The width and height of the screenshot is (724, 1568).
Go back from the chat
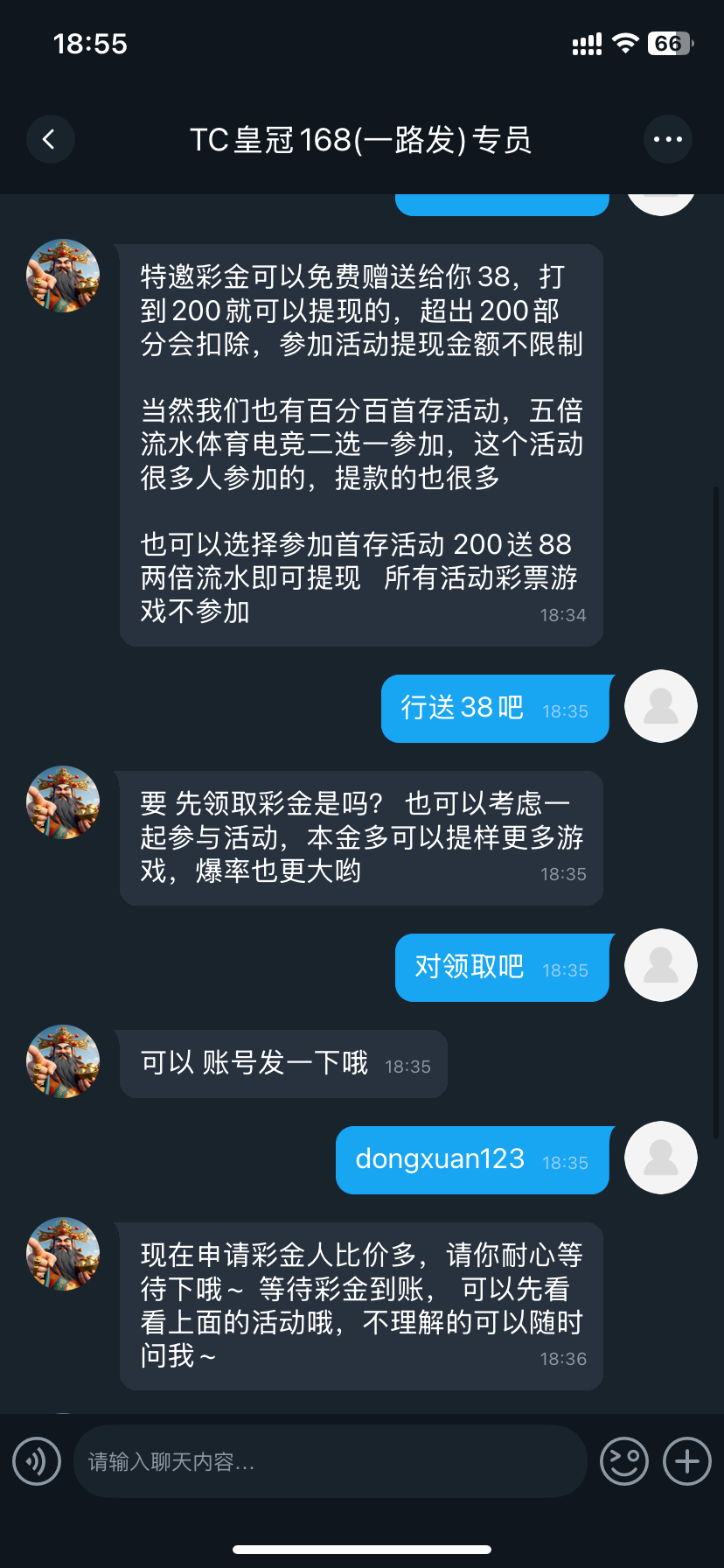pos(50,139)
